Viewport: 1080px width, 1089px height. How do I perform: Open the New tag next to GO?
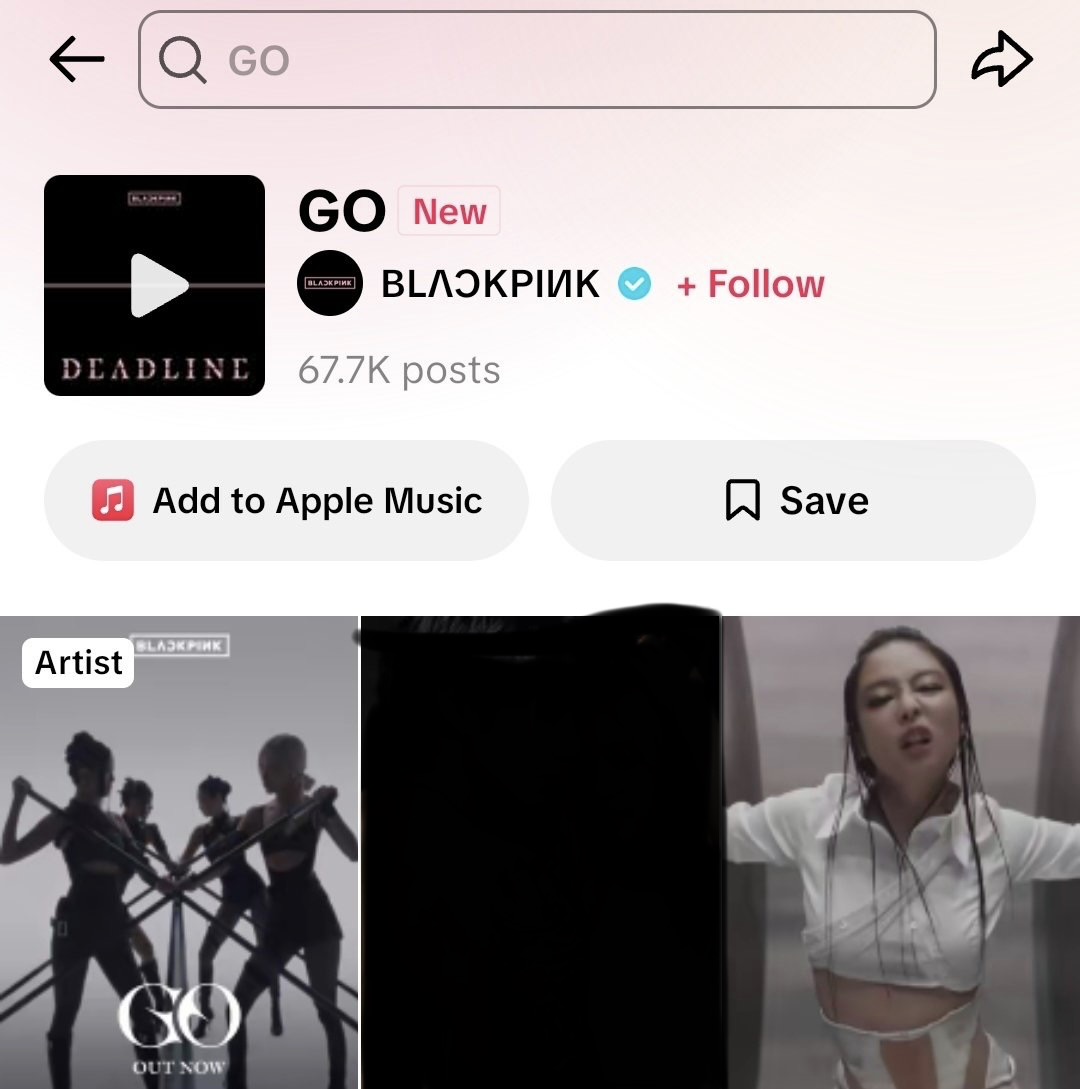[x=448, y=210]
